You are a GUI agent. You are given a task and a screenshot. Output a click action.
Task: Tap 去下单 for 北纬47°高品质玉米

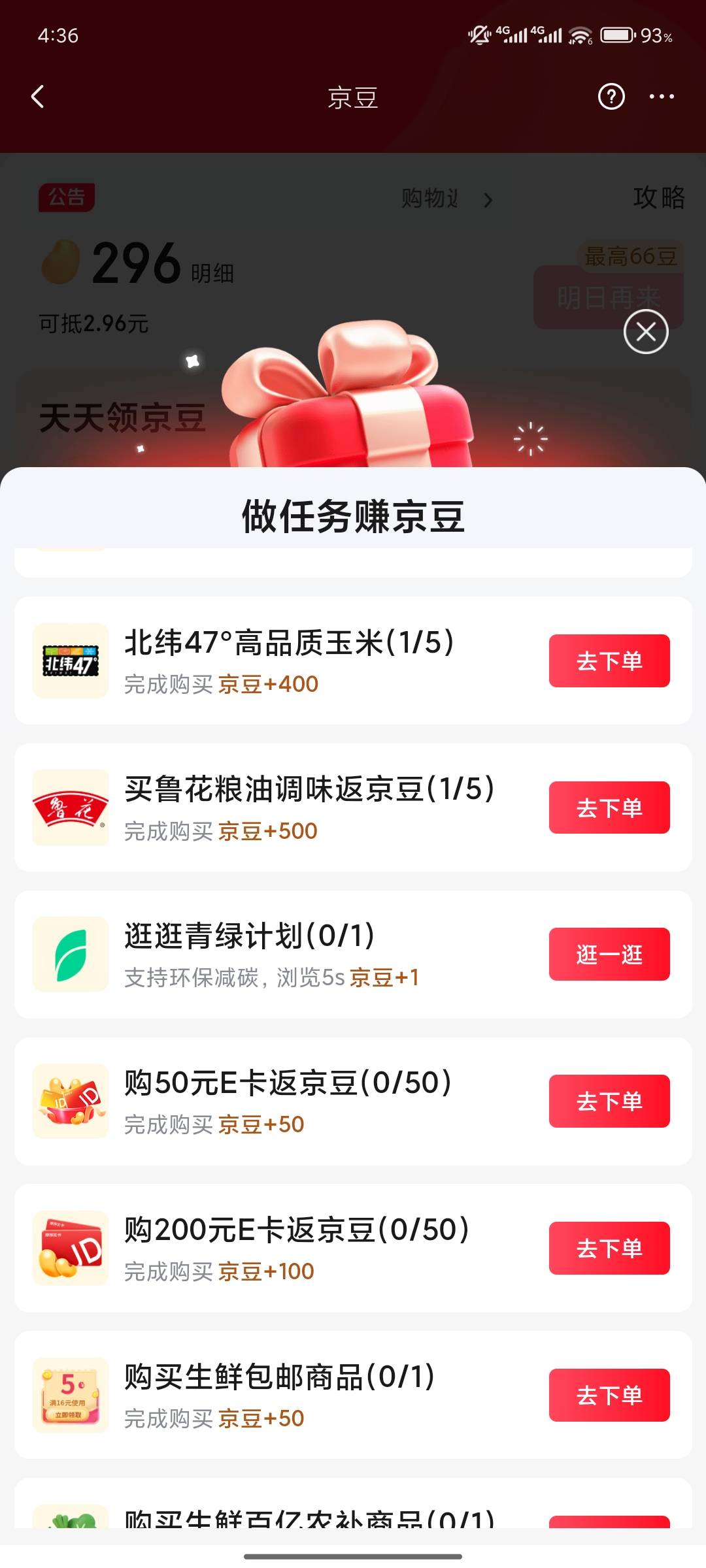(x=609, y=661)
